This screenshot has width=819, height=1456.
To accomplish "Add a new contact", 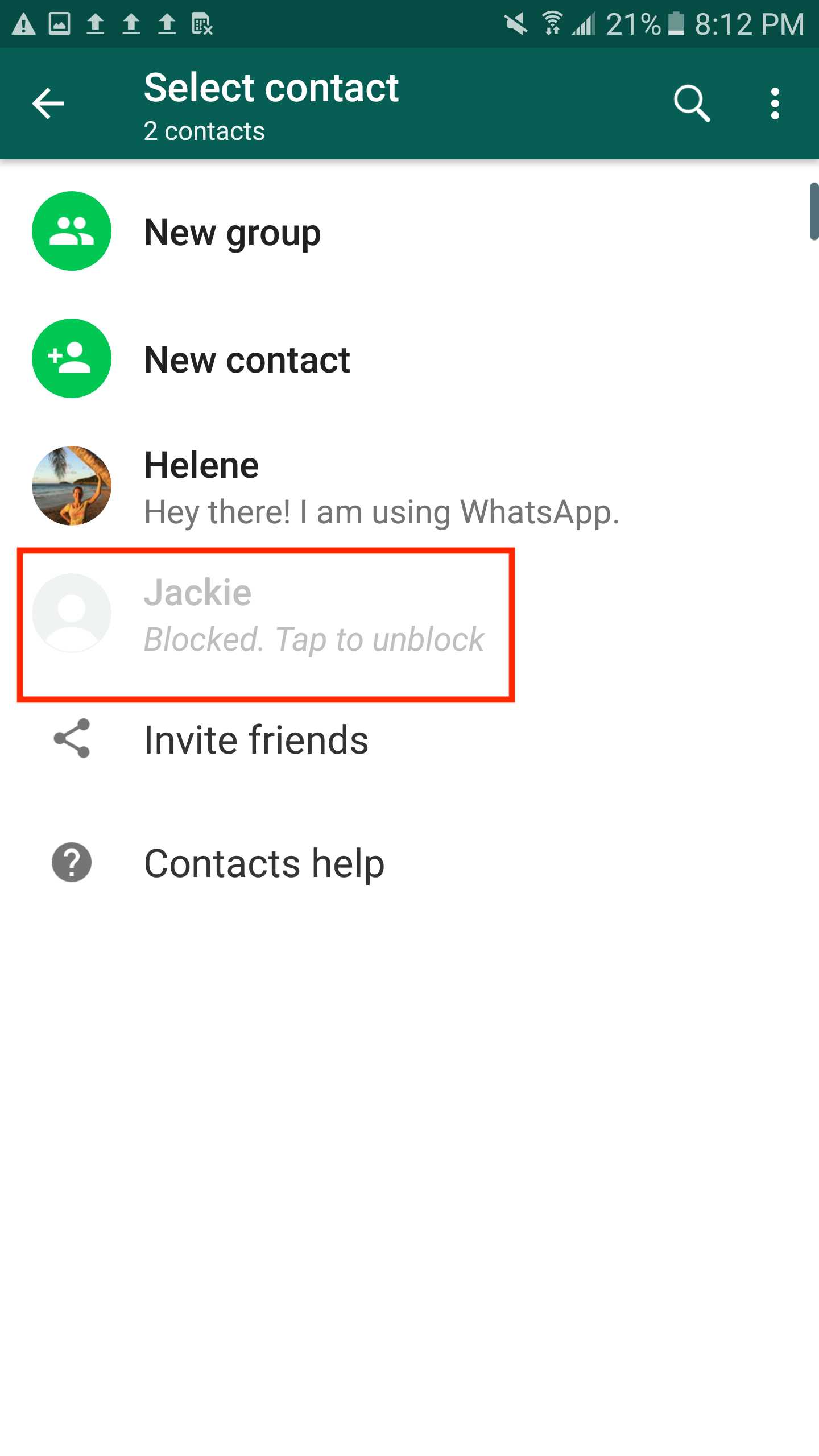I will pos(247,359).
